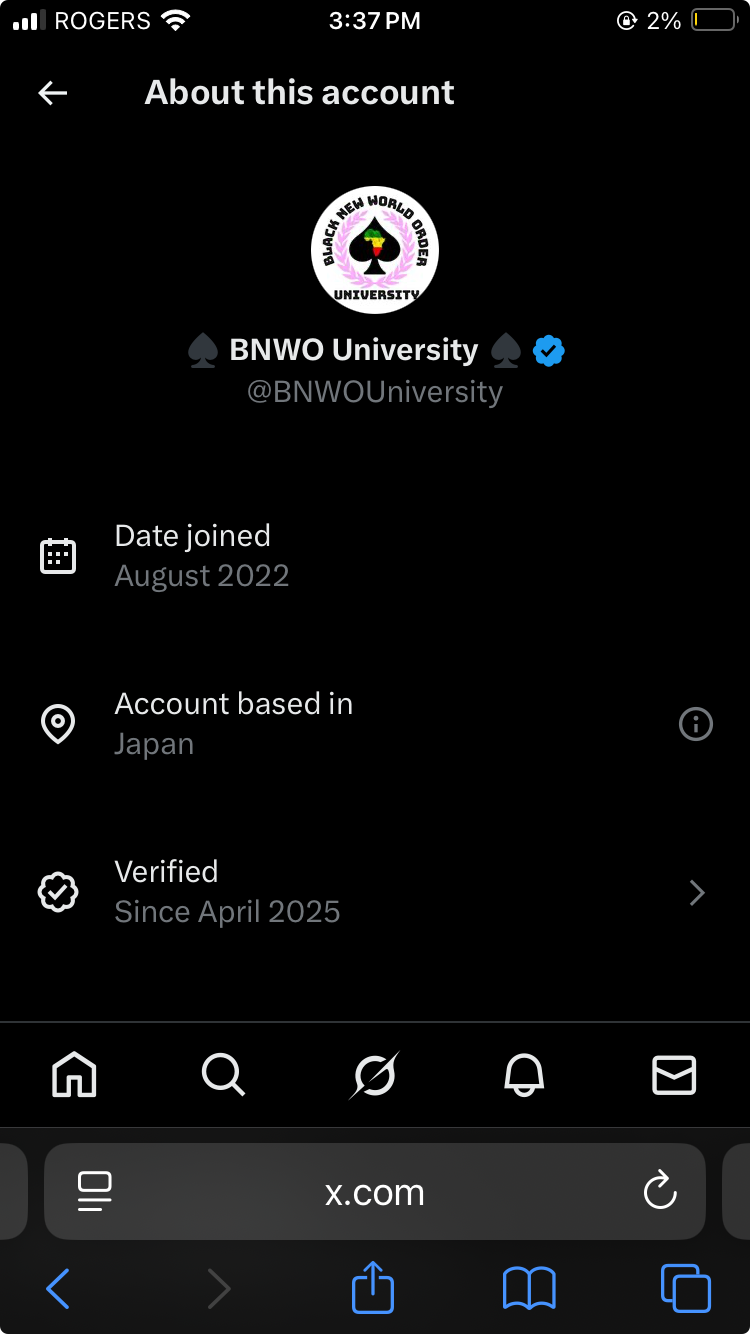Show all open Safari tabs
Image resolution: width=750 pixels, height=1334 pixels.
pyautogui.click(x=686, y=1288)
